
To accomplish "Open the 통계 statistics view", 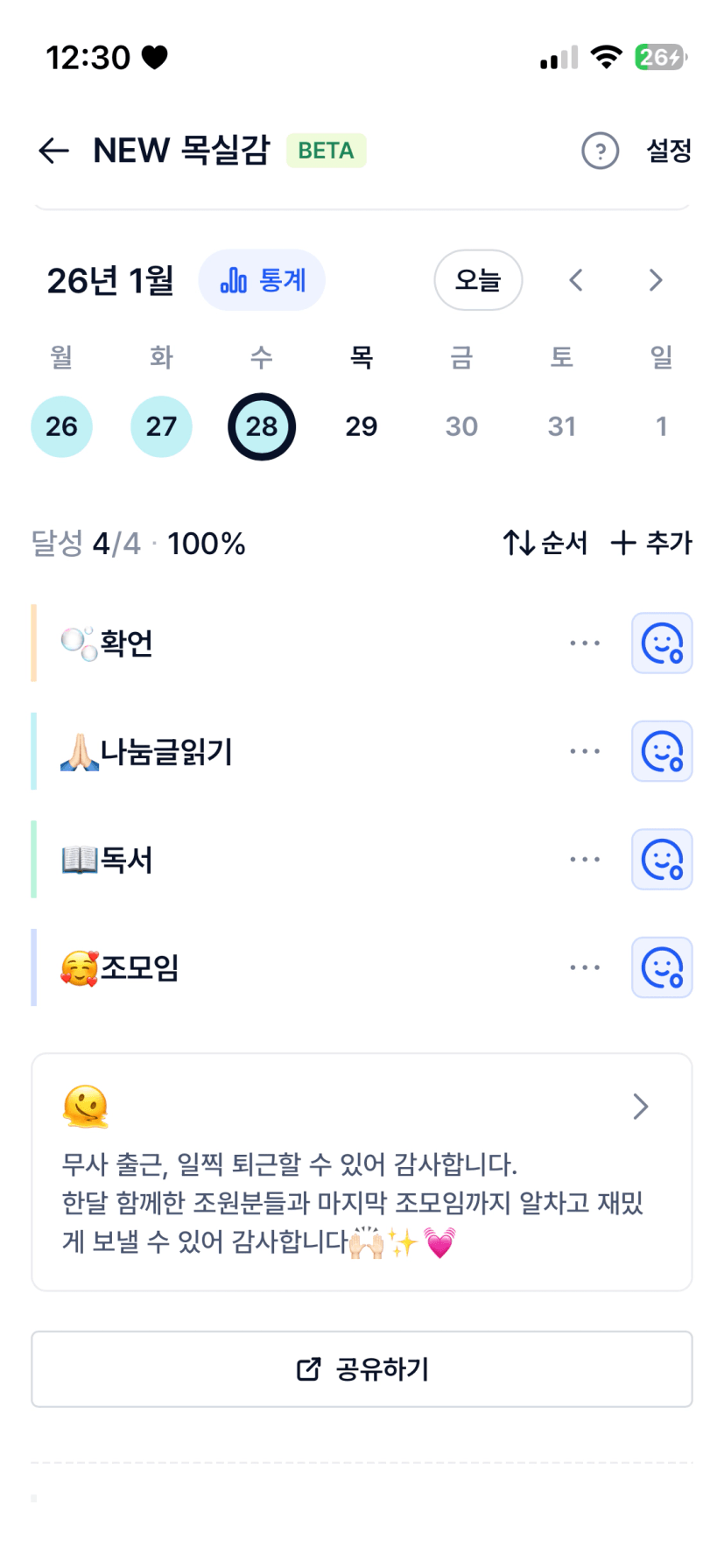I will click(x=262, y=280).
